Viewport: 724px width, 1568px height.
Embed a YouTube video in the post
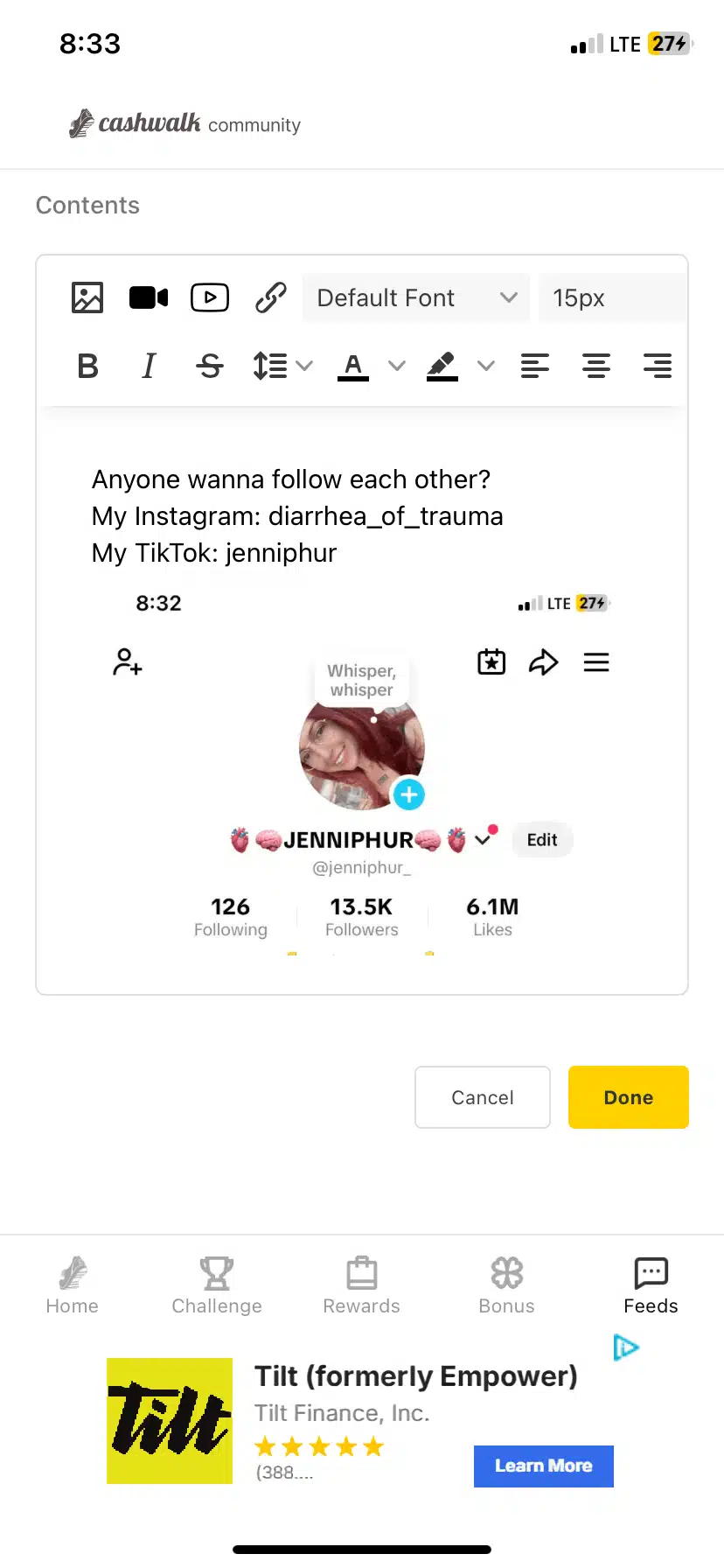210,297
